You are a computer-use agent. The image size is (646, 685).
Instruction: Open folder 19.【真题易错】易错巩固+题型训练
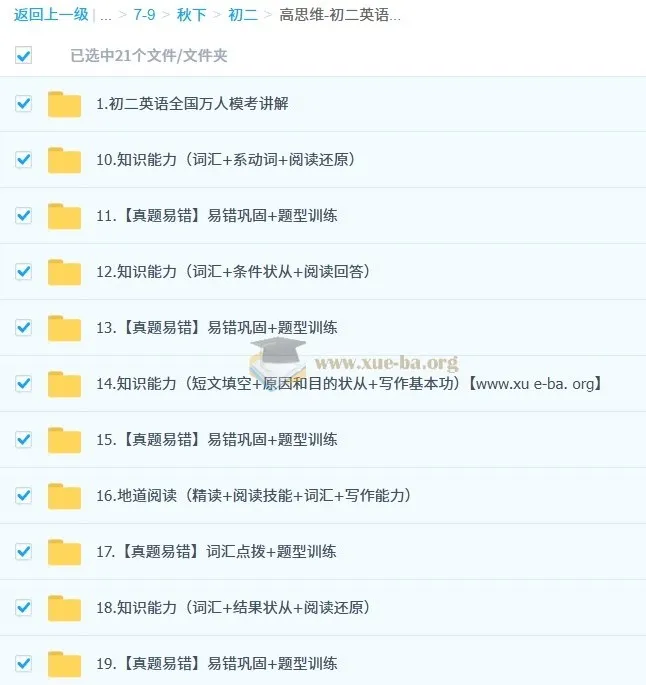(216, 663)
